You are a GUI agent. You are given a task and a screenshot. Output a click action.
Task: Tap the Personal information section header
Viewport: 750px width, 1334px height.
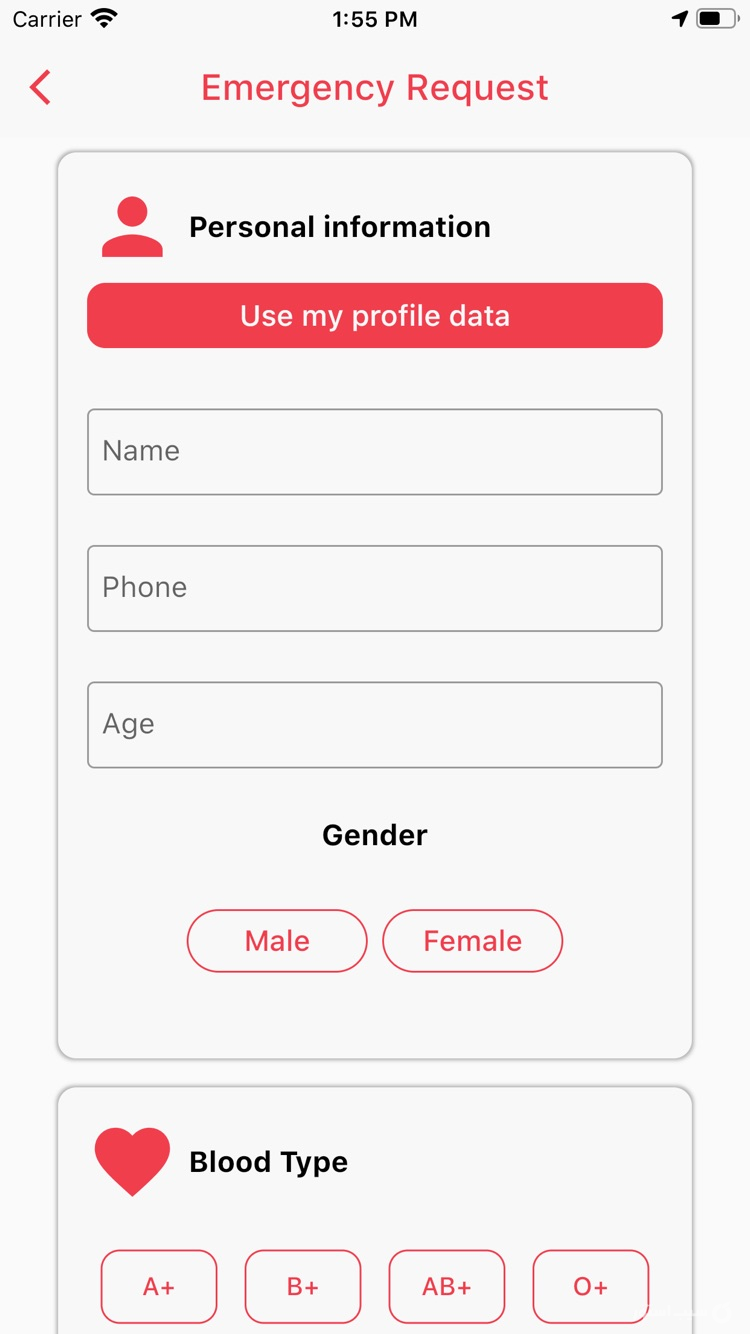click(x=340, y=226)
